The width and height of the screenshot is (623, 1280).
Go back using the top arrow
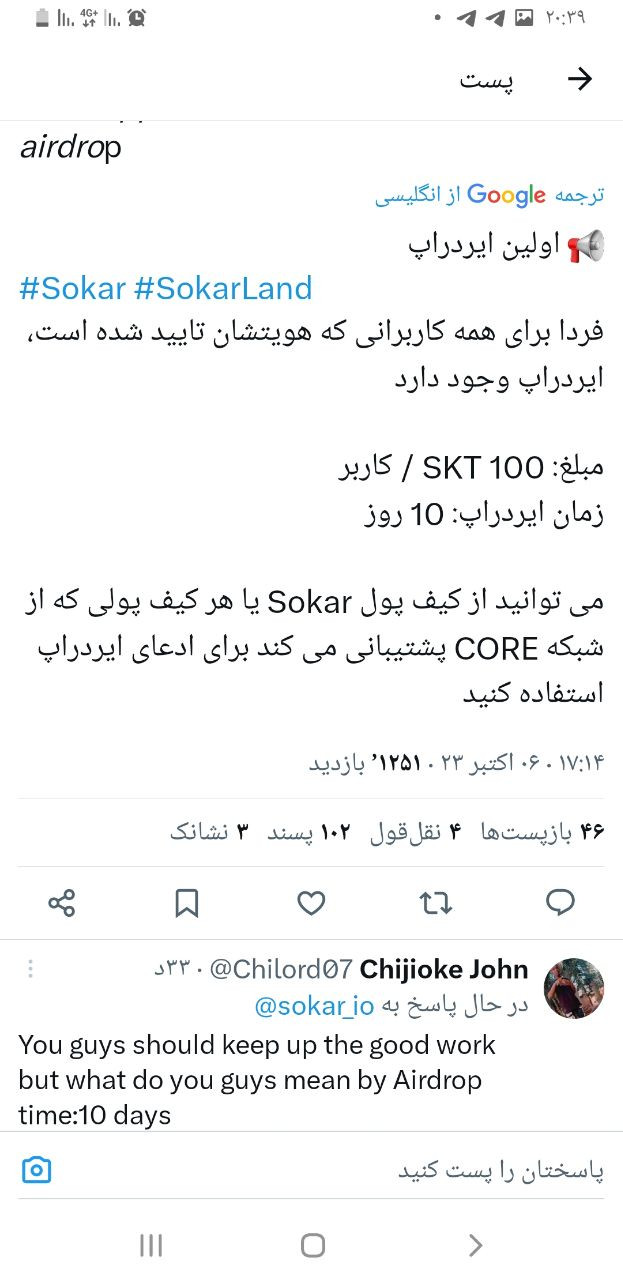pos(579,80)
